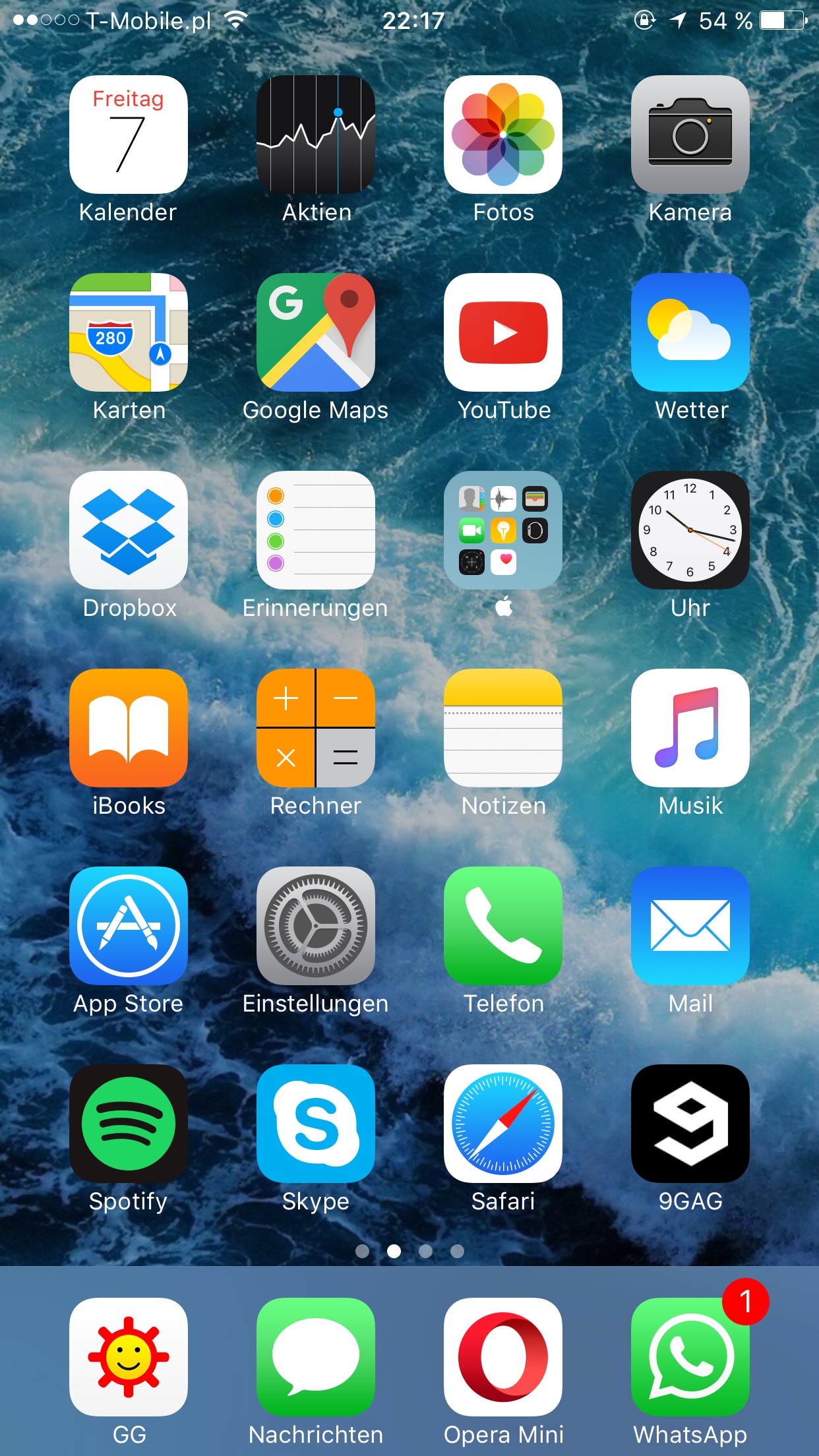Open Nachrichten messages in the dock
819x1456 pixels.
(x=316, y=1357)
